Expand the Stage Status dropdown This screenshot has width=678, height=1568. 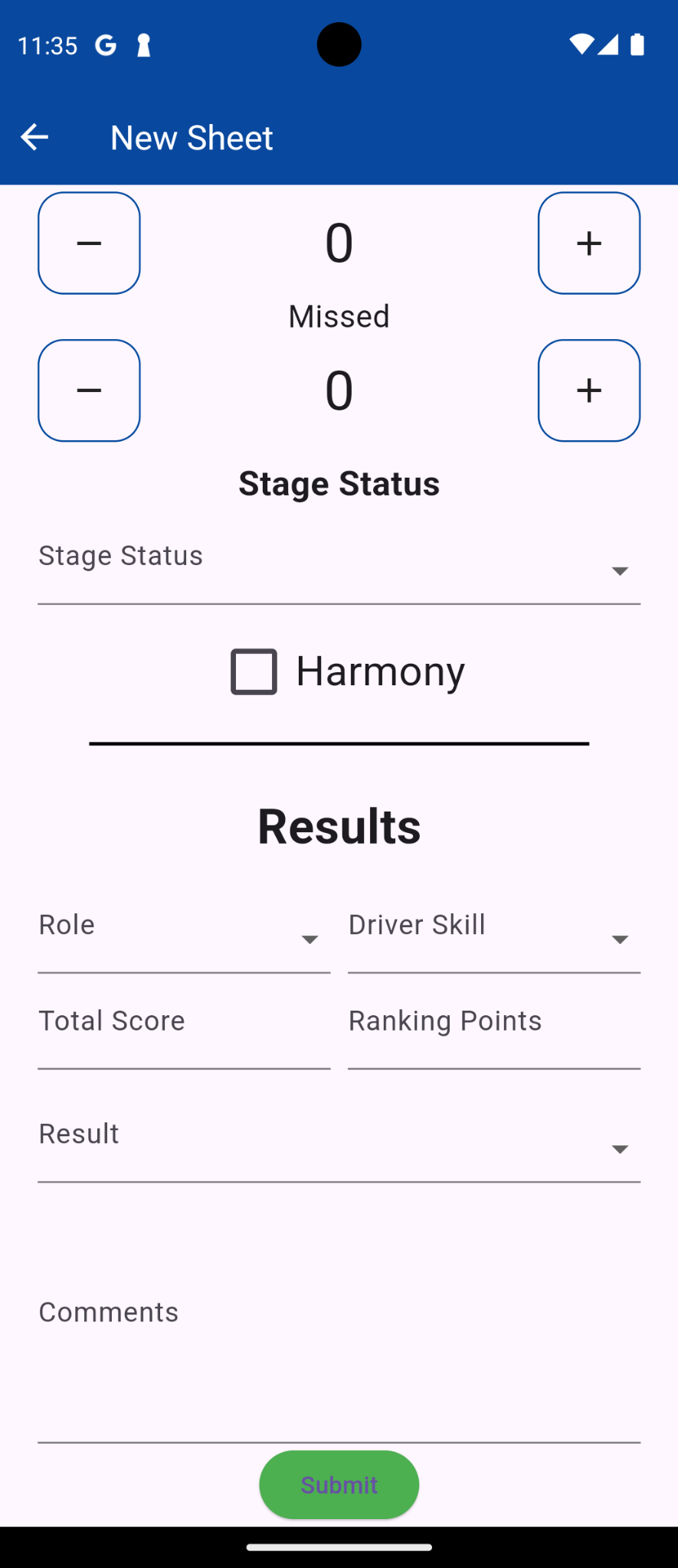coord(339,570)
